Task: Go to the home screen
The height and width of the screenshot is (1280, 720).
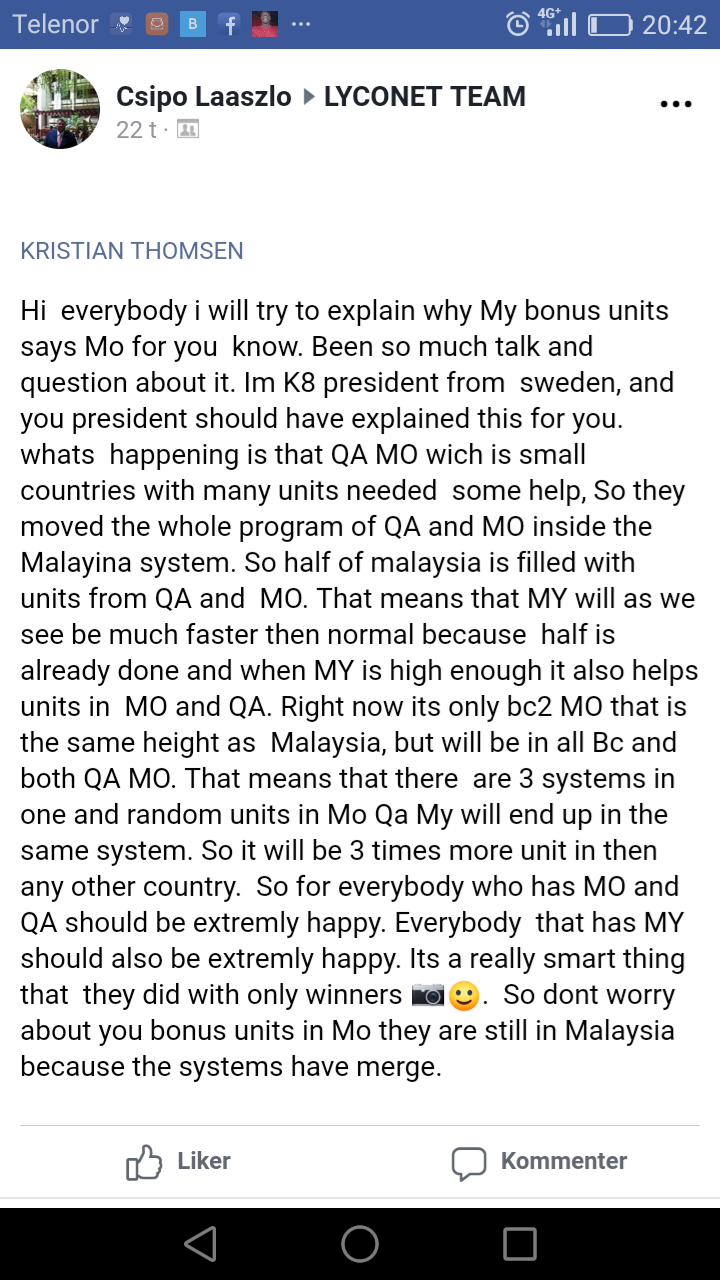Action: coord(360,1244)
